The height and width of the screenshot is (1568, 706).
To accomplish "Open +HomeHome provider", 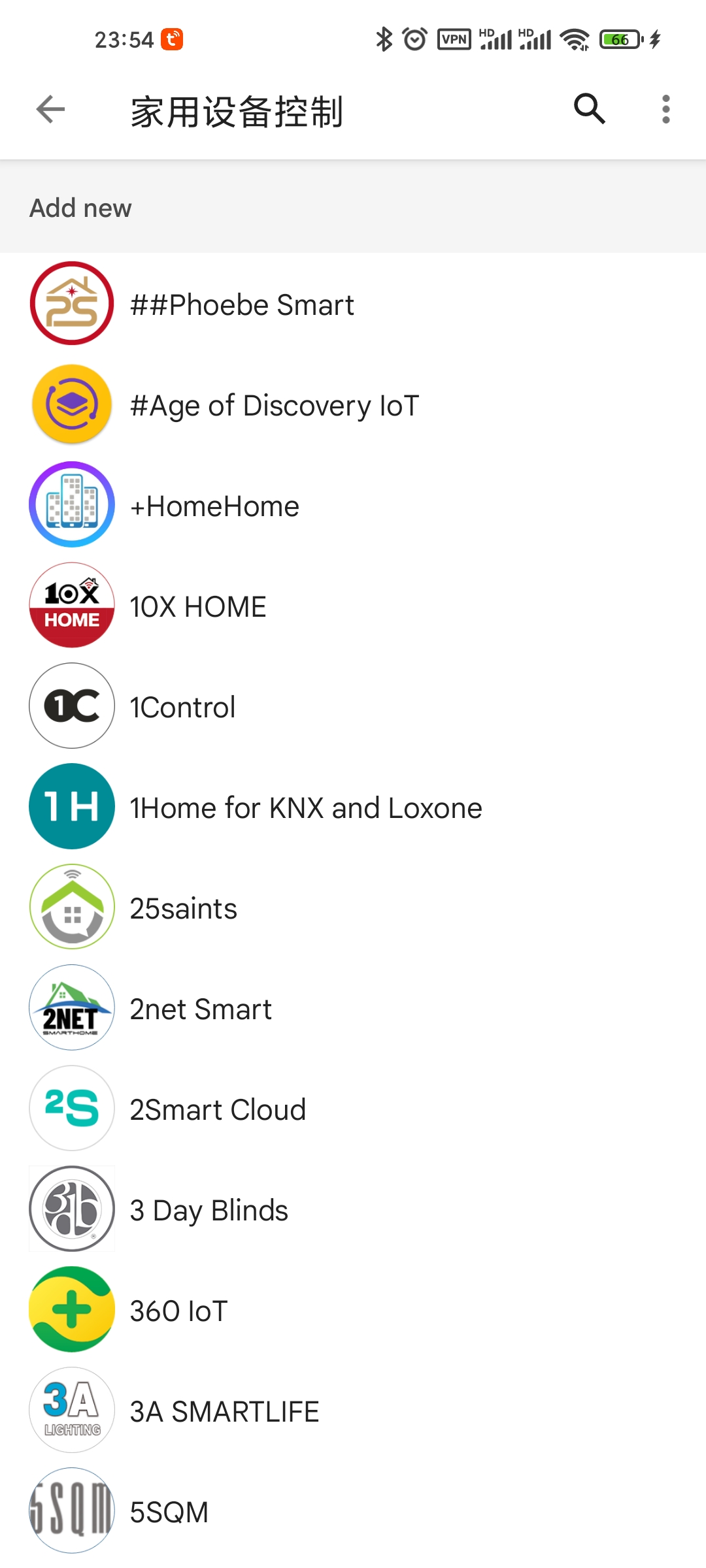I will [x=214, y=506].
